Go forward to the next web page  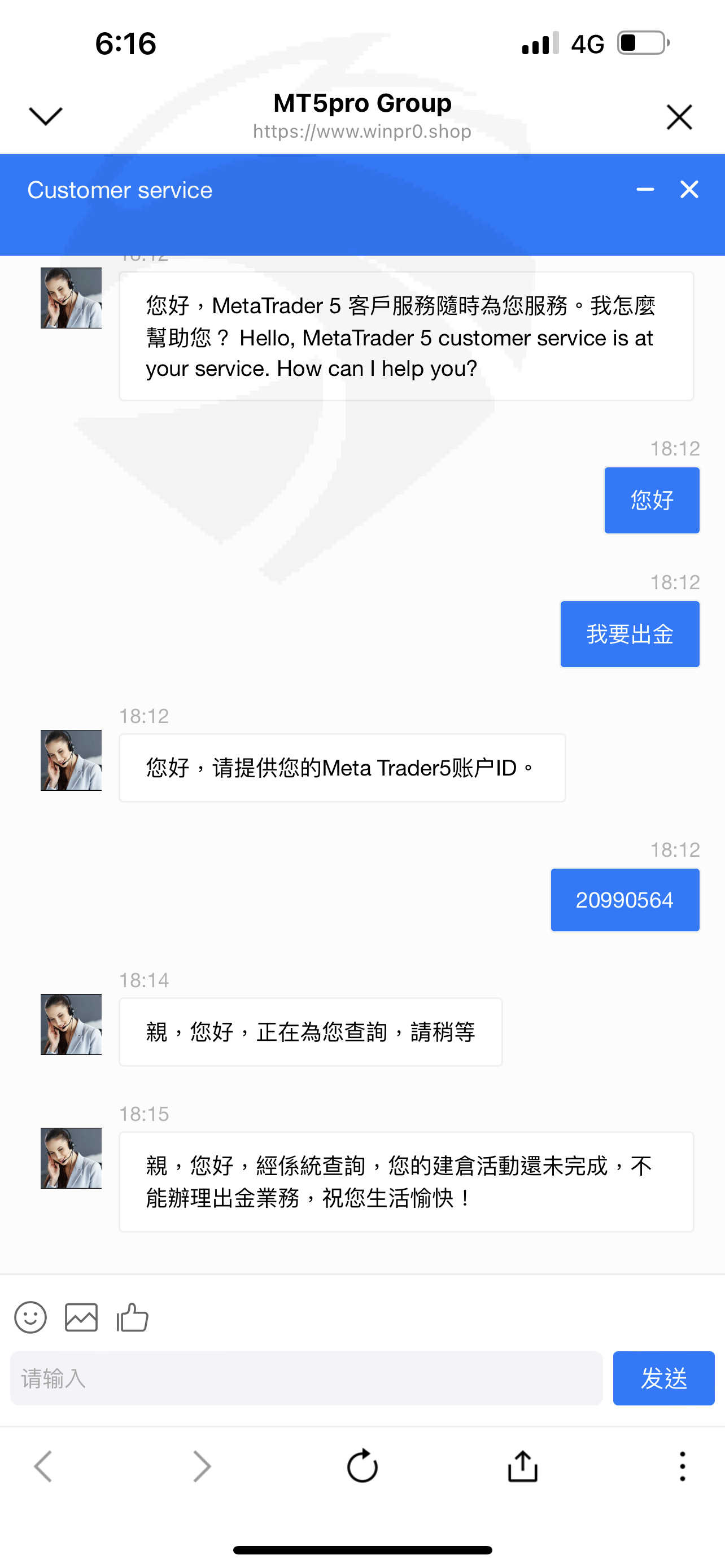[202, 1466]
